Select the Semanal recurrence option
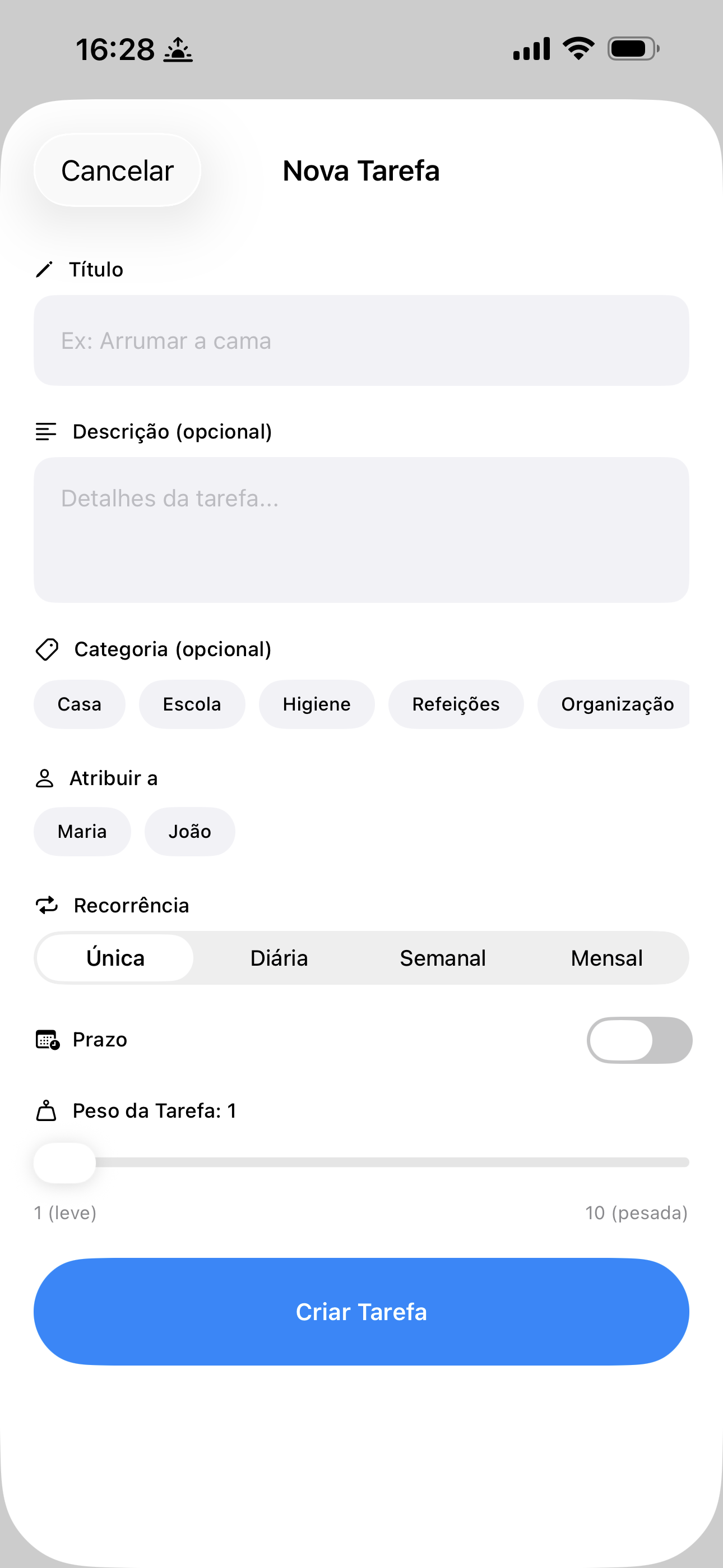 click(442, 957)
